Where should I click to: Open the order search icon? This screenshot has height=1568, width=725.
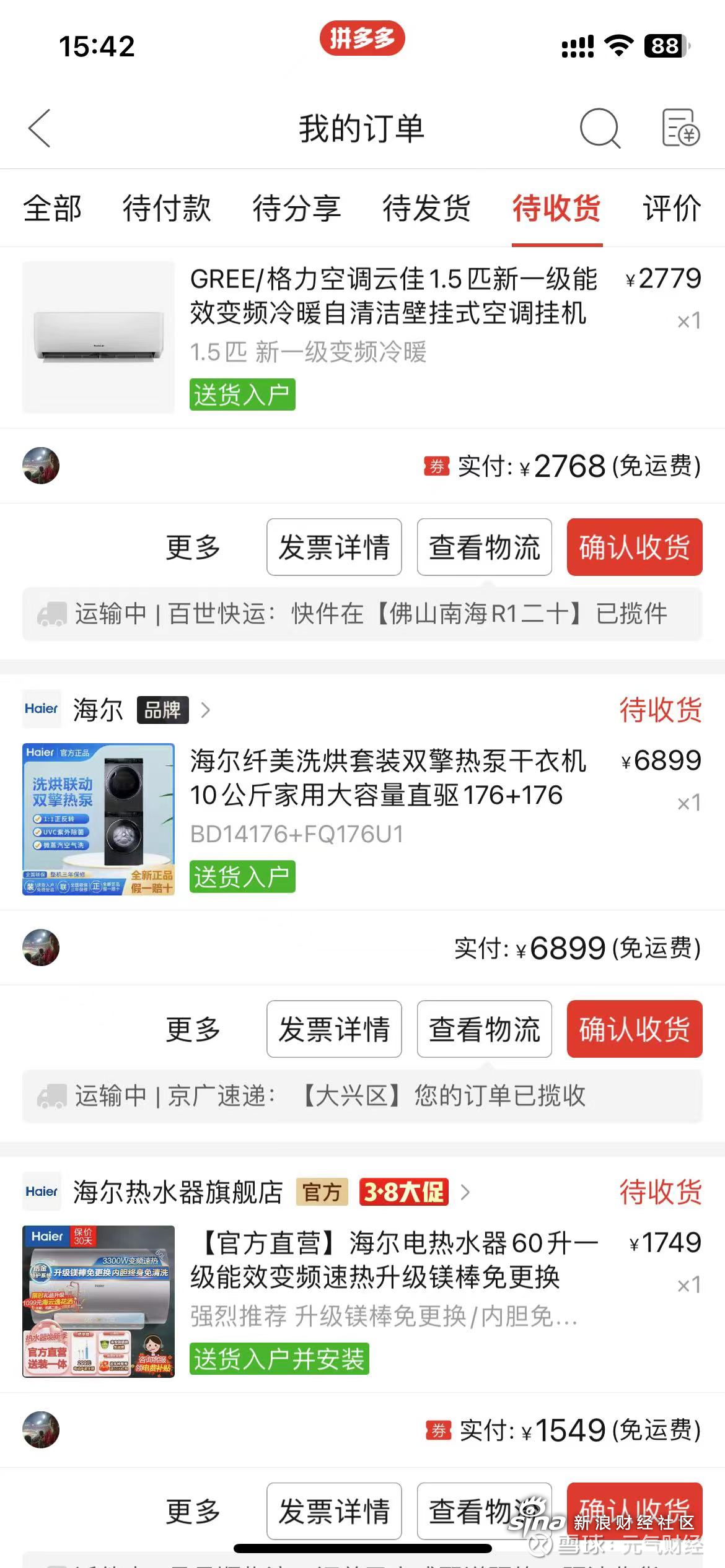[599, 128]
